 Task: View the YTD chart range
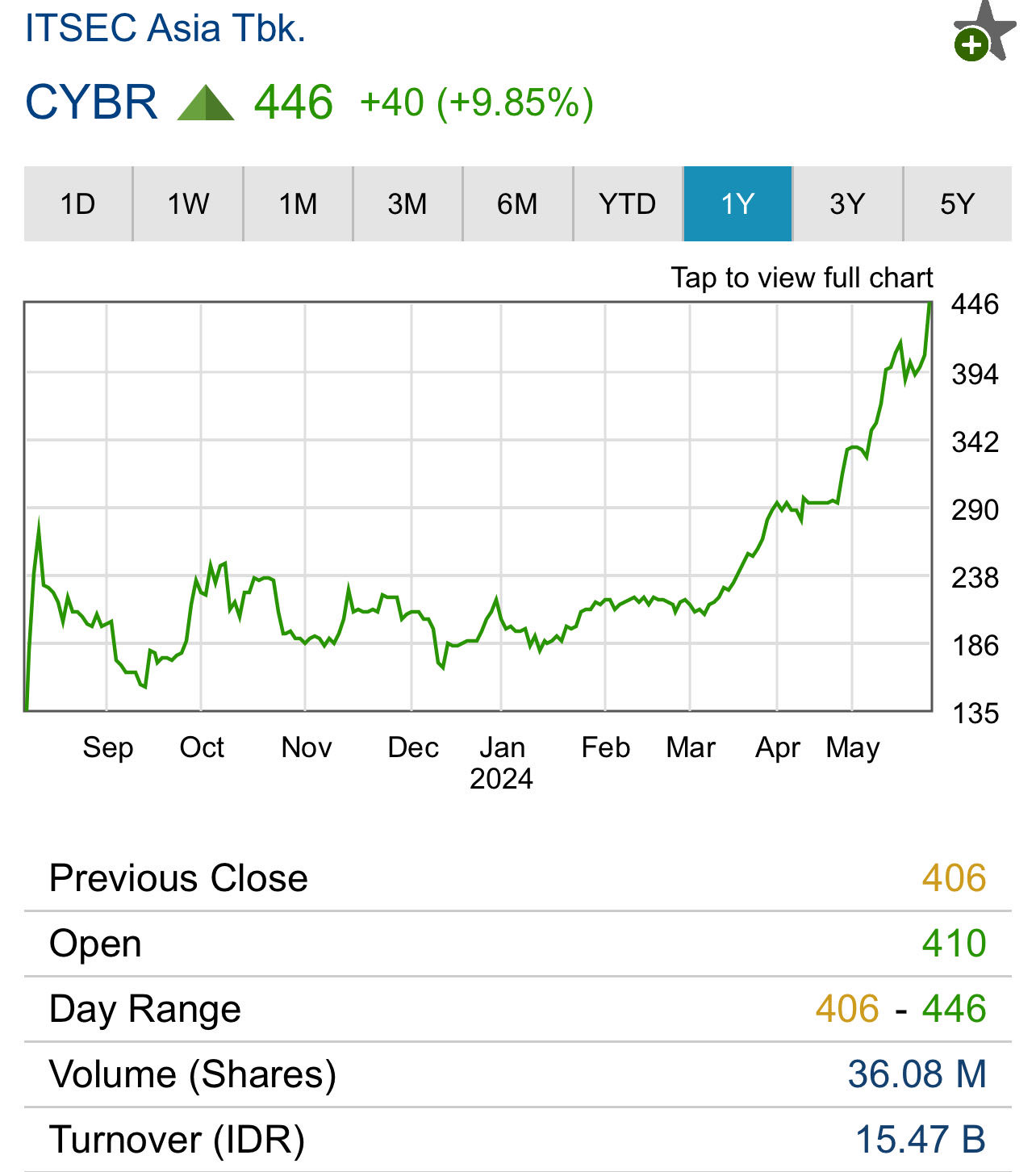628,204
